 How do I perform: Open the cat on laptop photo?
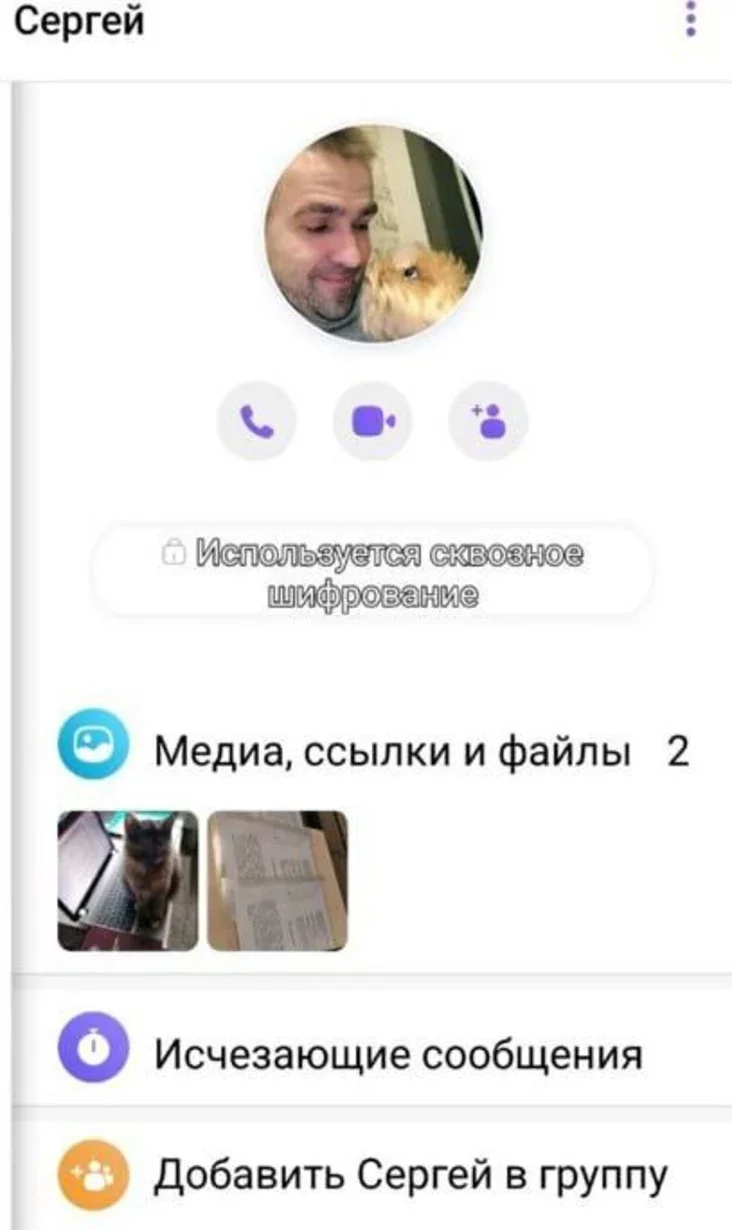coord(127,880)
